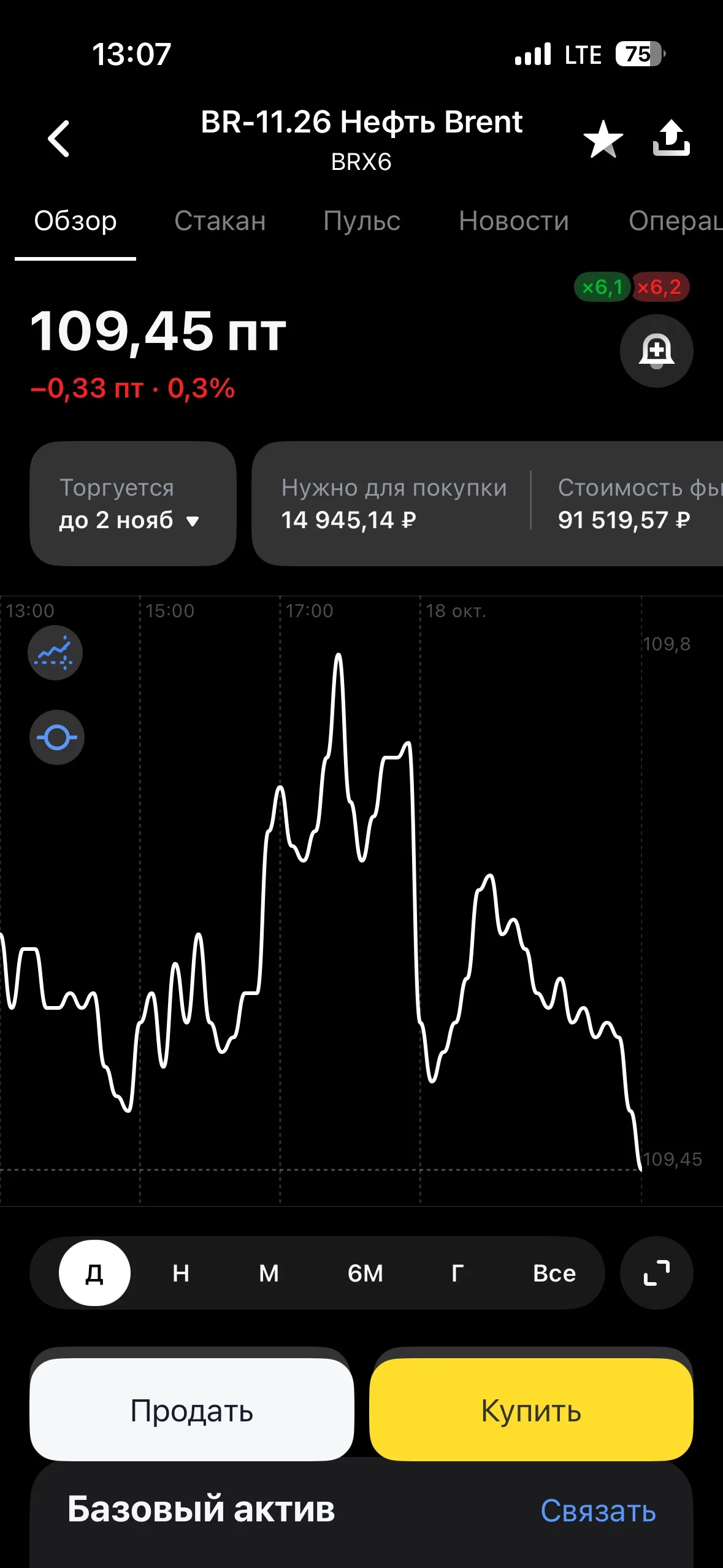The height and width of the screenshot is (1568, 723).
Task: Expand the chart to fullscreen
Action: pyautogui.click(x=657, y=1273)
